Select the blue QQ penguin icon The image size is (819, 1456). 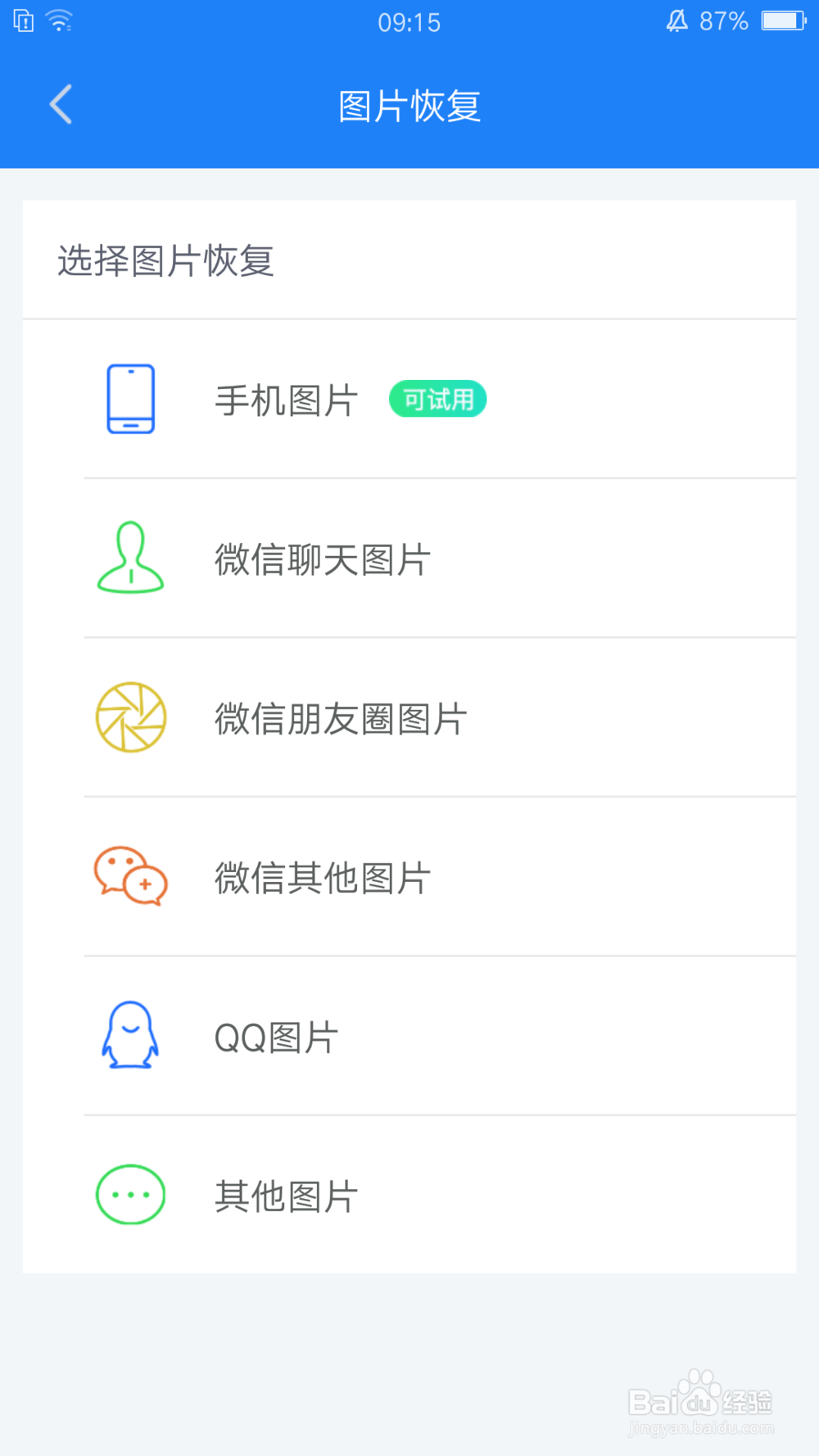130,1033
